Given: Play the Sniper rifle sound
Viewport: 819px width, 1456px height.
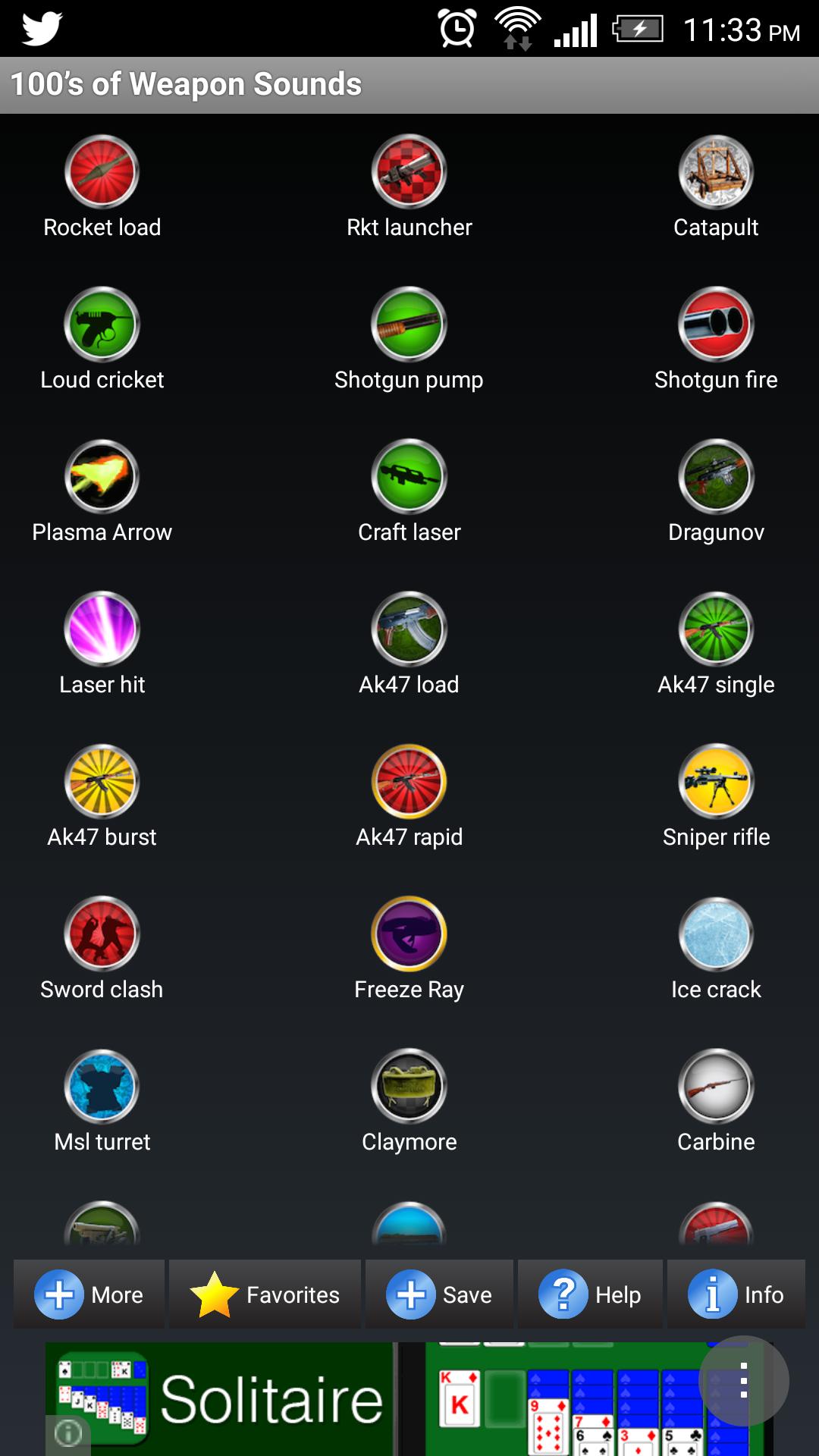Looking at the screenshot, I should 716,783.
